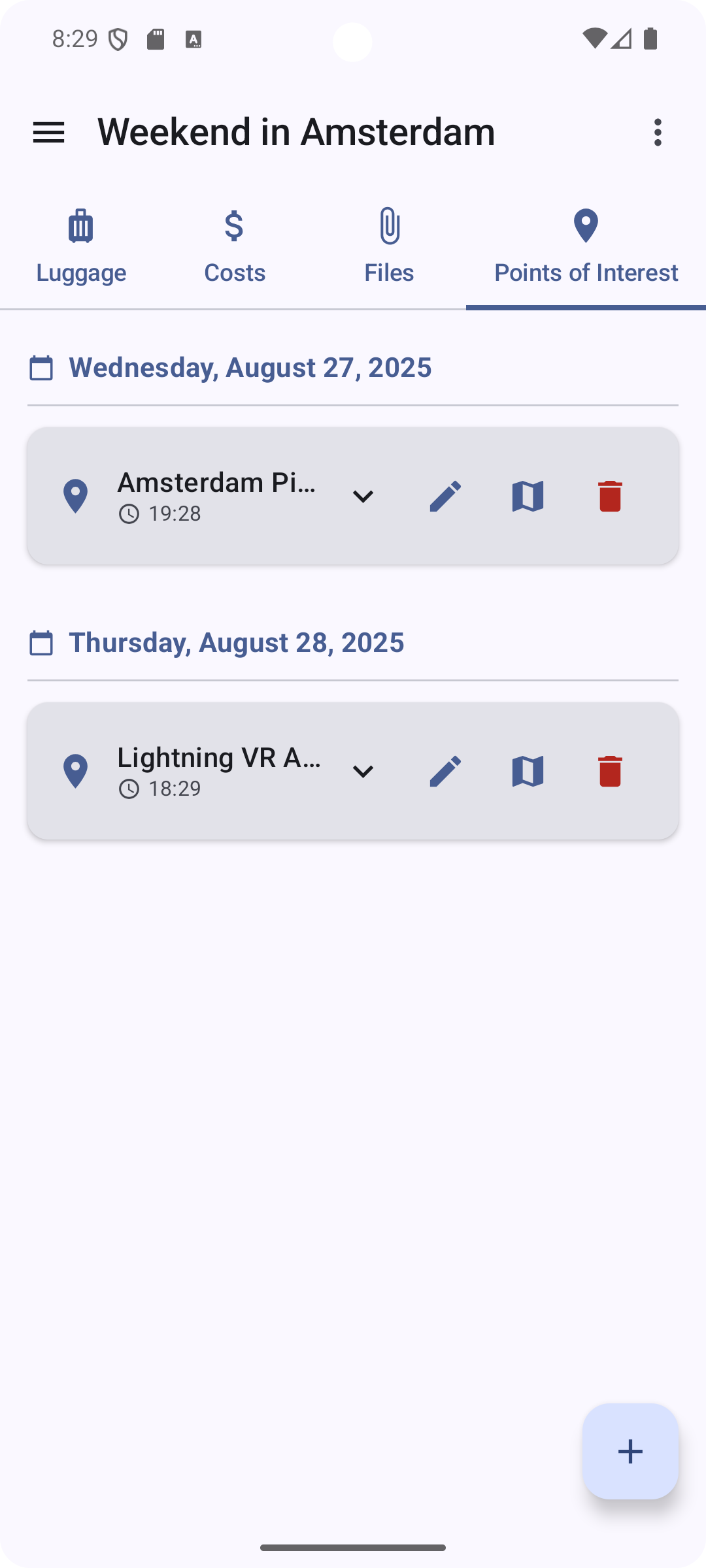Viewport: 706px width, 1568px height.
Task: Add a new point of interest
Action: pyautogui.click(x=630, y=1451)
